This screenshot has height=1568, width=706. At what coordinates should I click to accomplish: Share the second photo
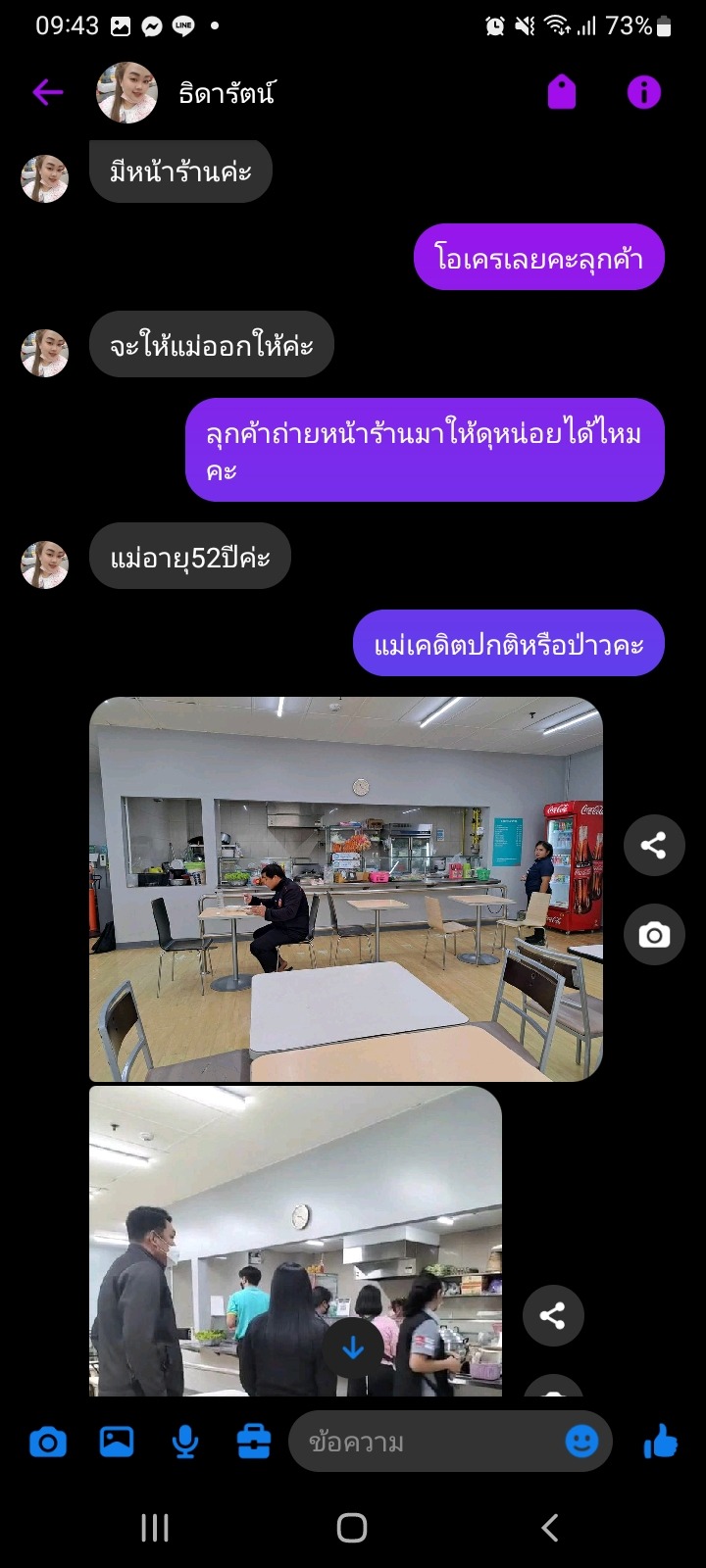pyautogui.click(x=553, y=1315)
